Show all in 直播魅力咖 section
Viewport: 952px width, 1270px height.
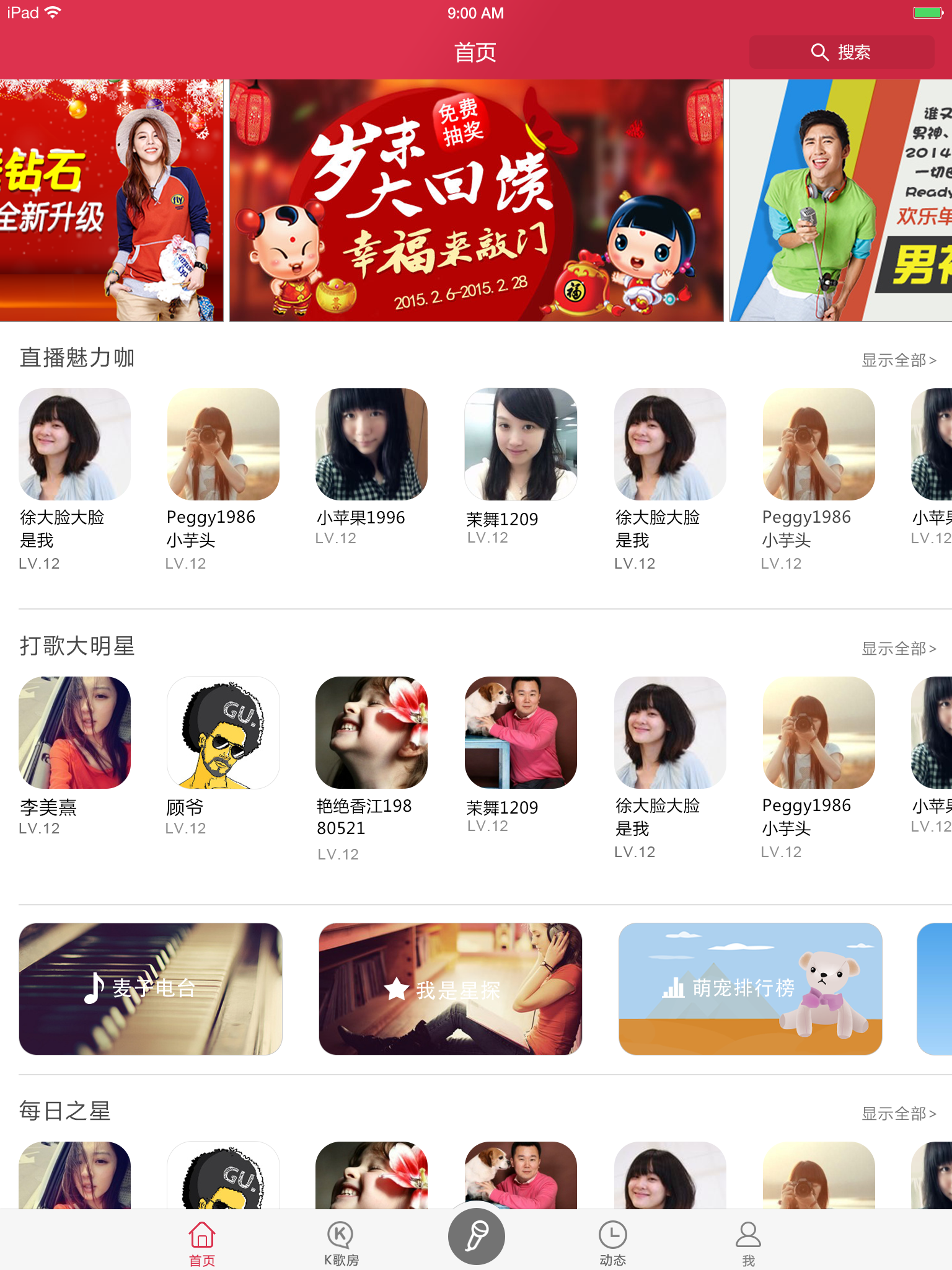[x=899, y=360]
